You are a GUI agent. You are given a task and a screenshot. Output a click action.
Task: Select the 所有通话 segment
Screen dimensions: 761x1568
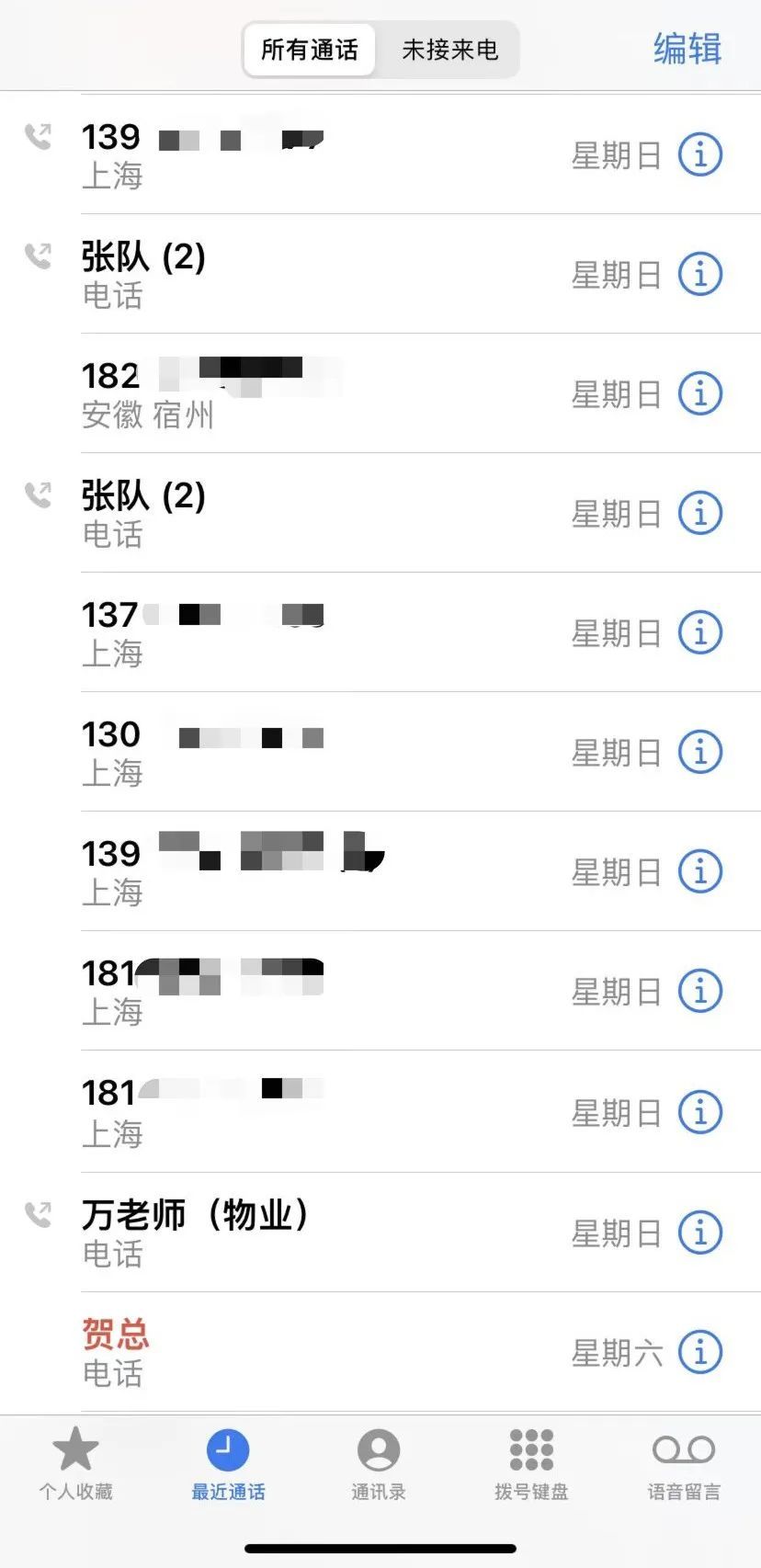click(310, 50)
